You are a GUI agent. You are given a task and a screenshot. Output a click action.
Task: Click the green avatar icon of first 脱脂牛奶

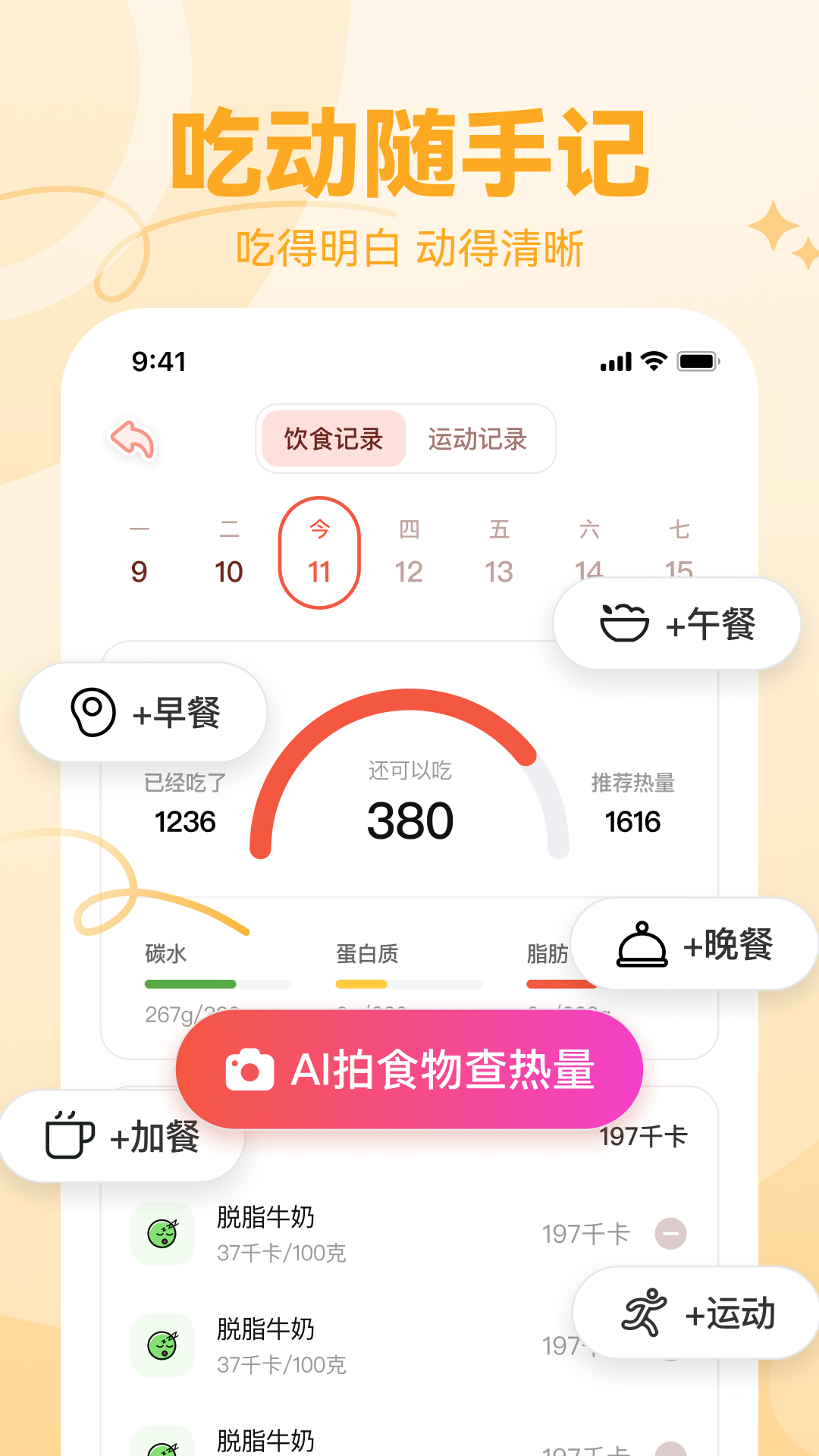point(162,1232)
